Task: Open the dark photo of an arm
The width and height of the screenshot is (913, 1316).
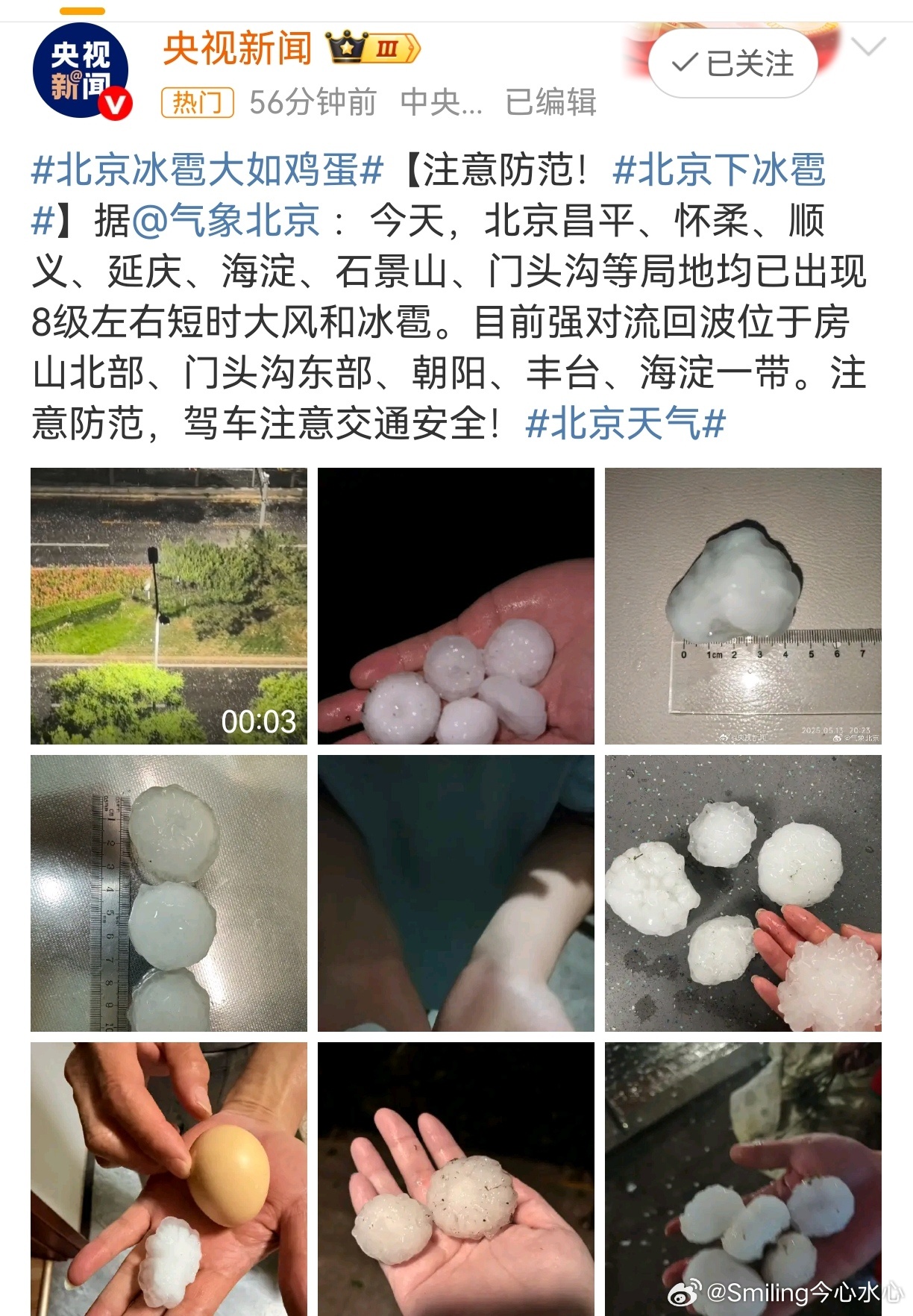Action: click(456, 893)
